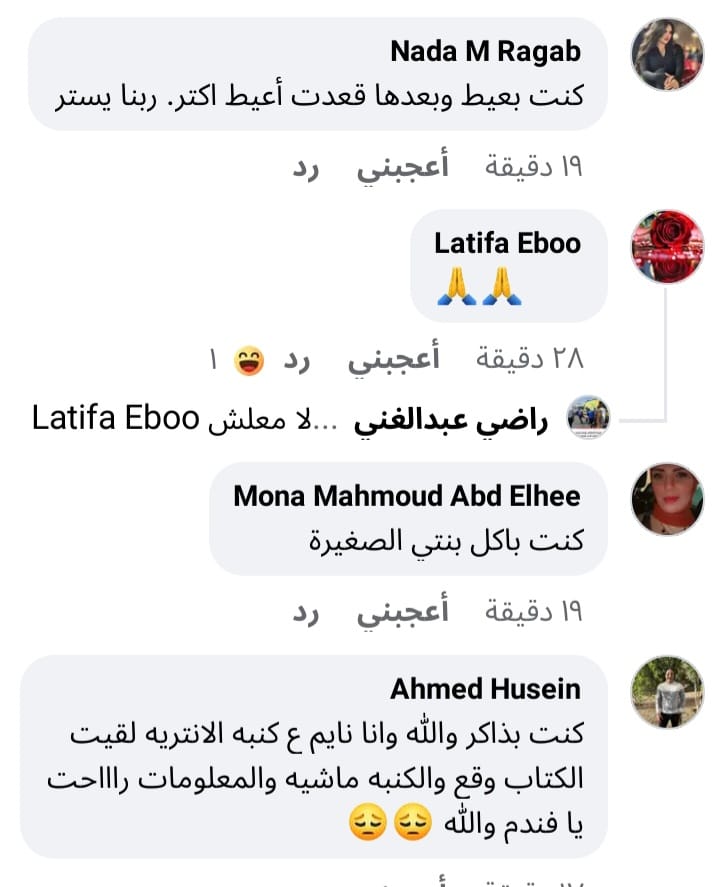Open Ahmed Husein's profile name
The image size is (720, 887).
[x=485, y=688]
